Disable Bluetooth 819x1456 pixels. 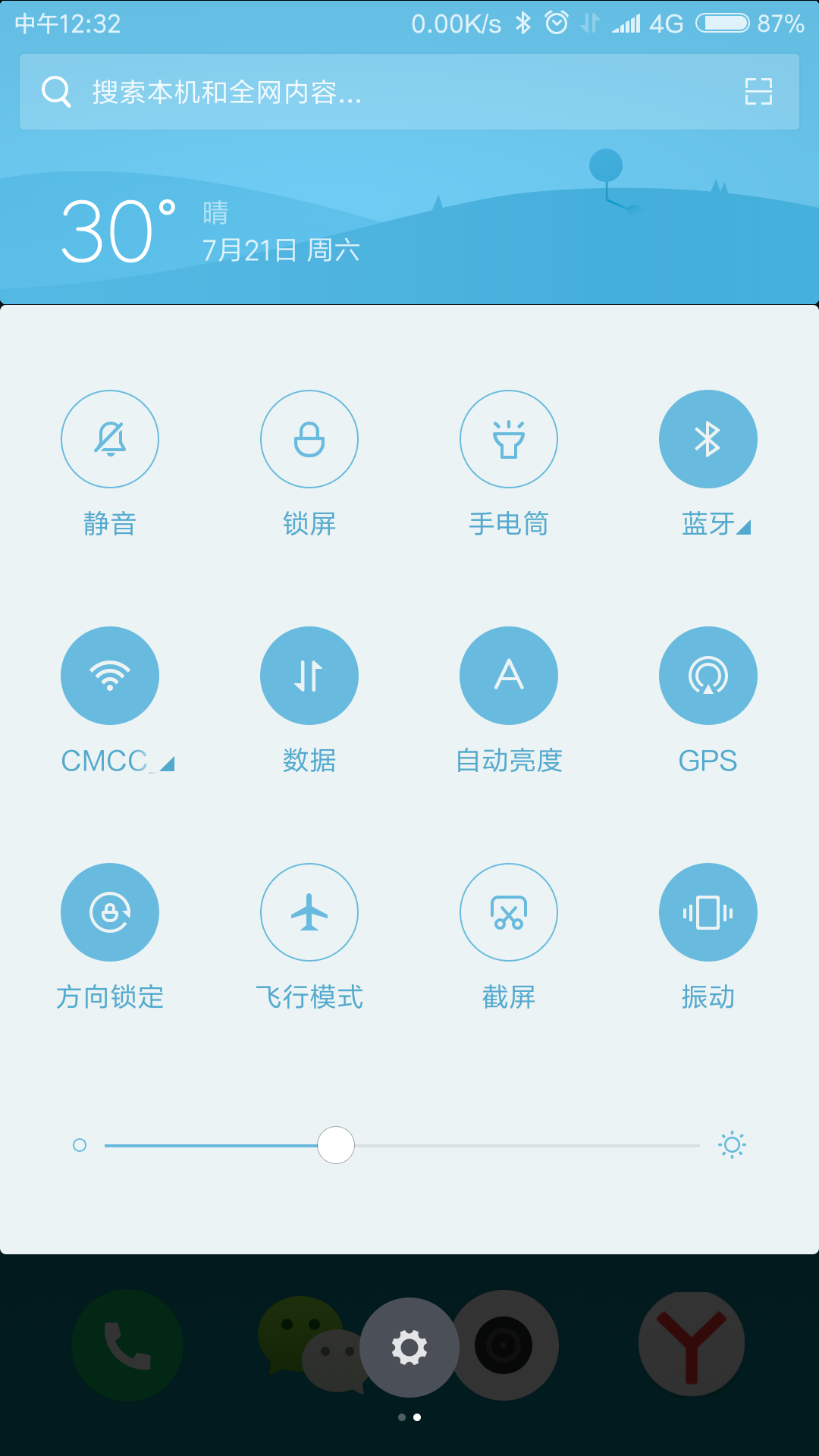pos(708,439)
